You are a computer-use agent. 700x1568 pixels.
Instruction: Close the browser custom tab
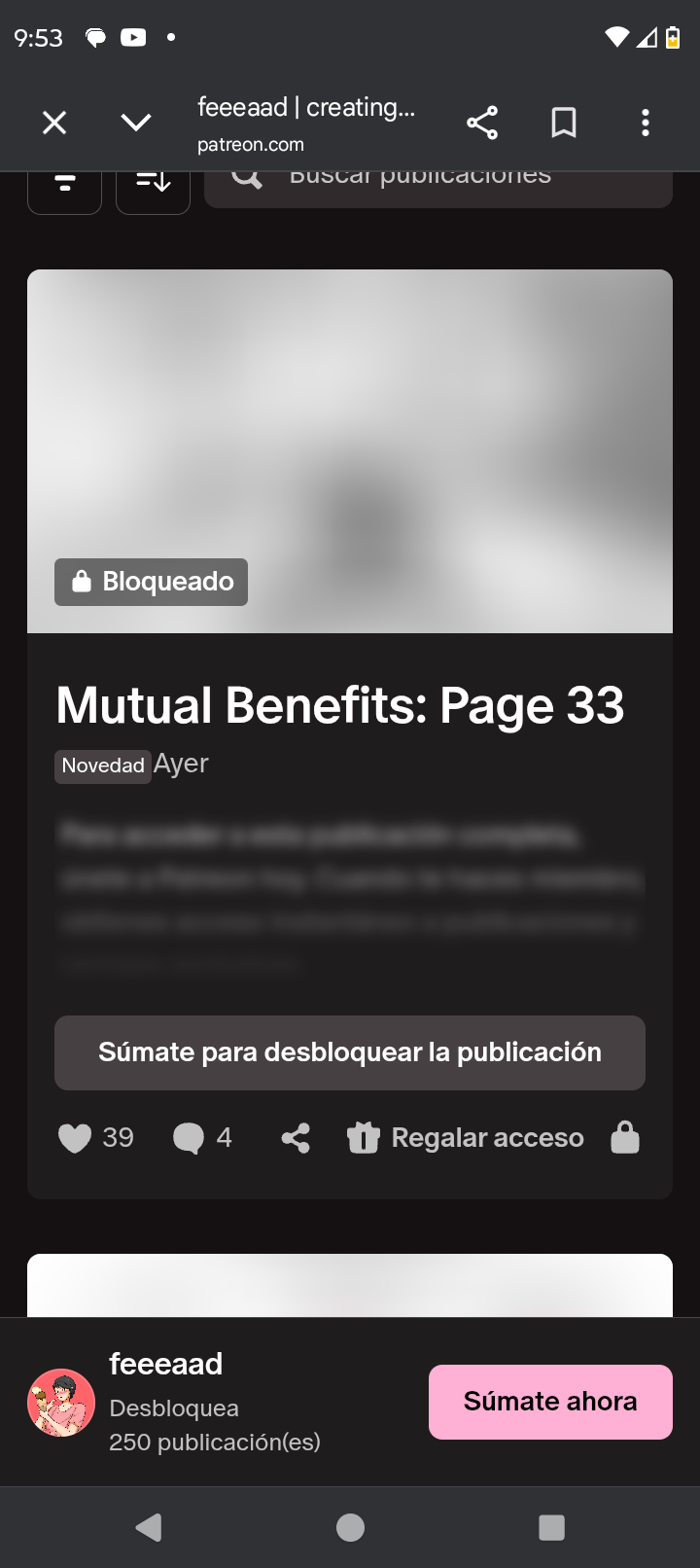(54, 123)
